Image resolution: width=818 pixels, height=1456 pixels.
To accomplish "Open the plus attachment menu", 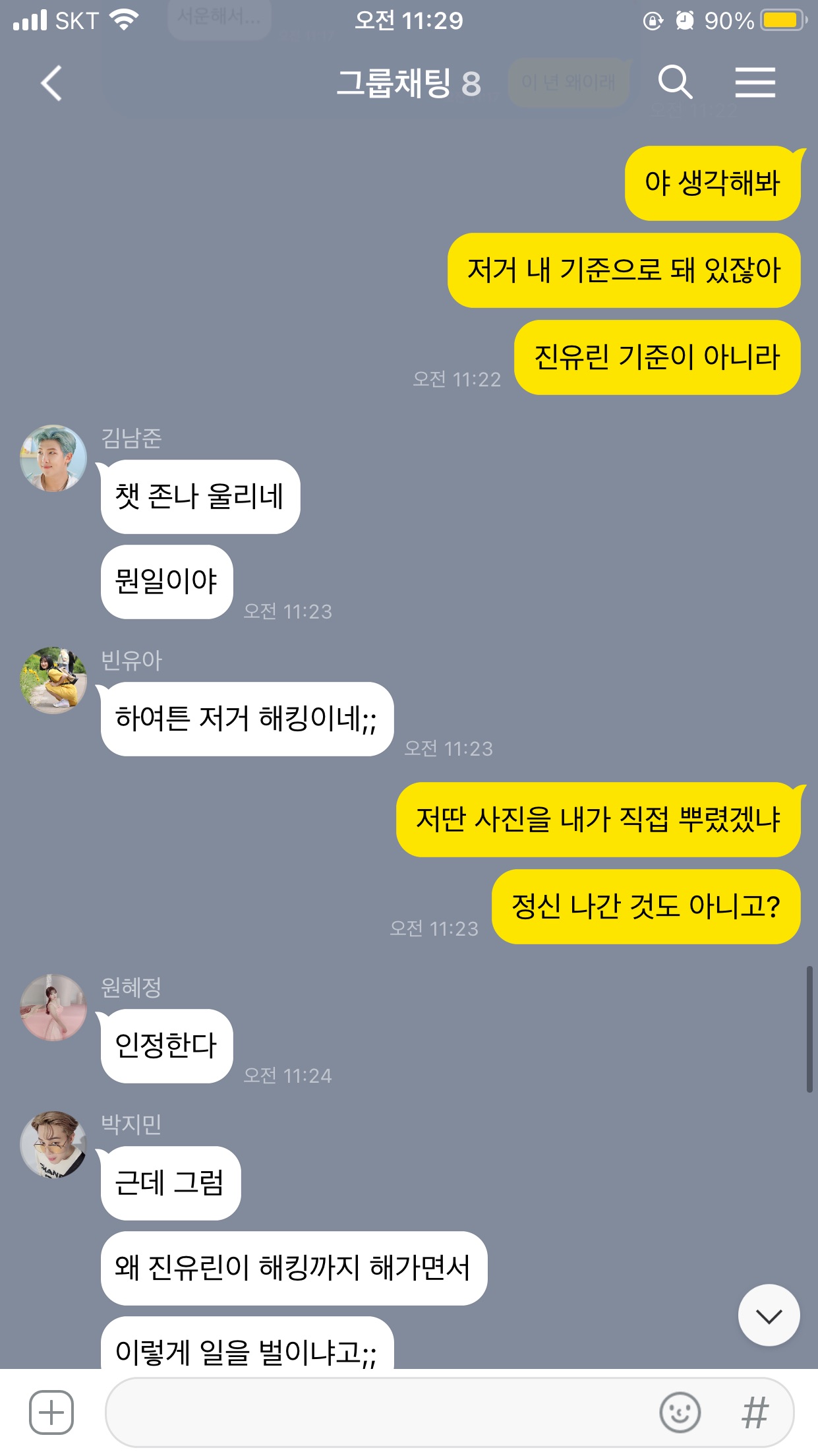I will click(x=51, y=1412).
